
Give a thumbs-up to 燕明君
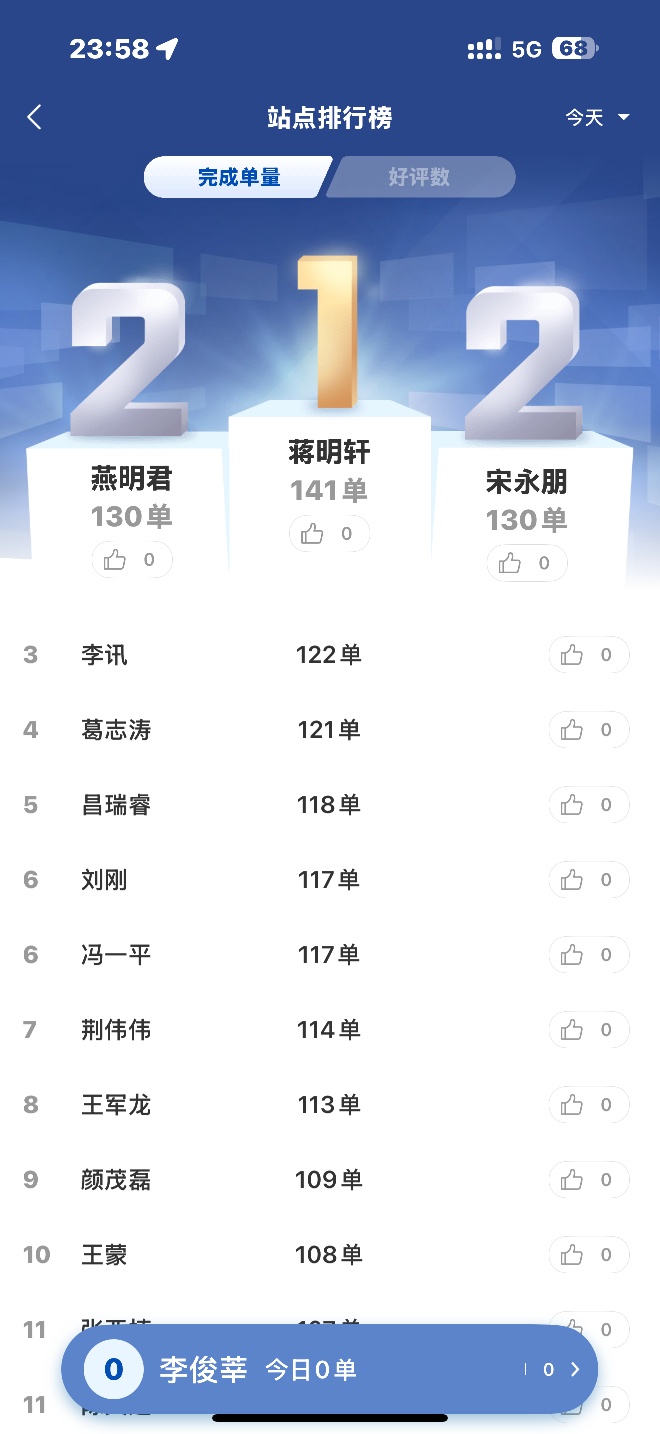point(132,560)
